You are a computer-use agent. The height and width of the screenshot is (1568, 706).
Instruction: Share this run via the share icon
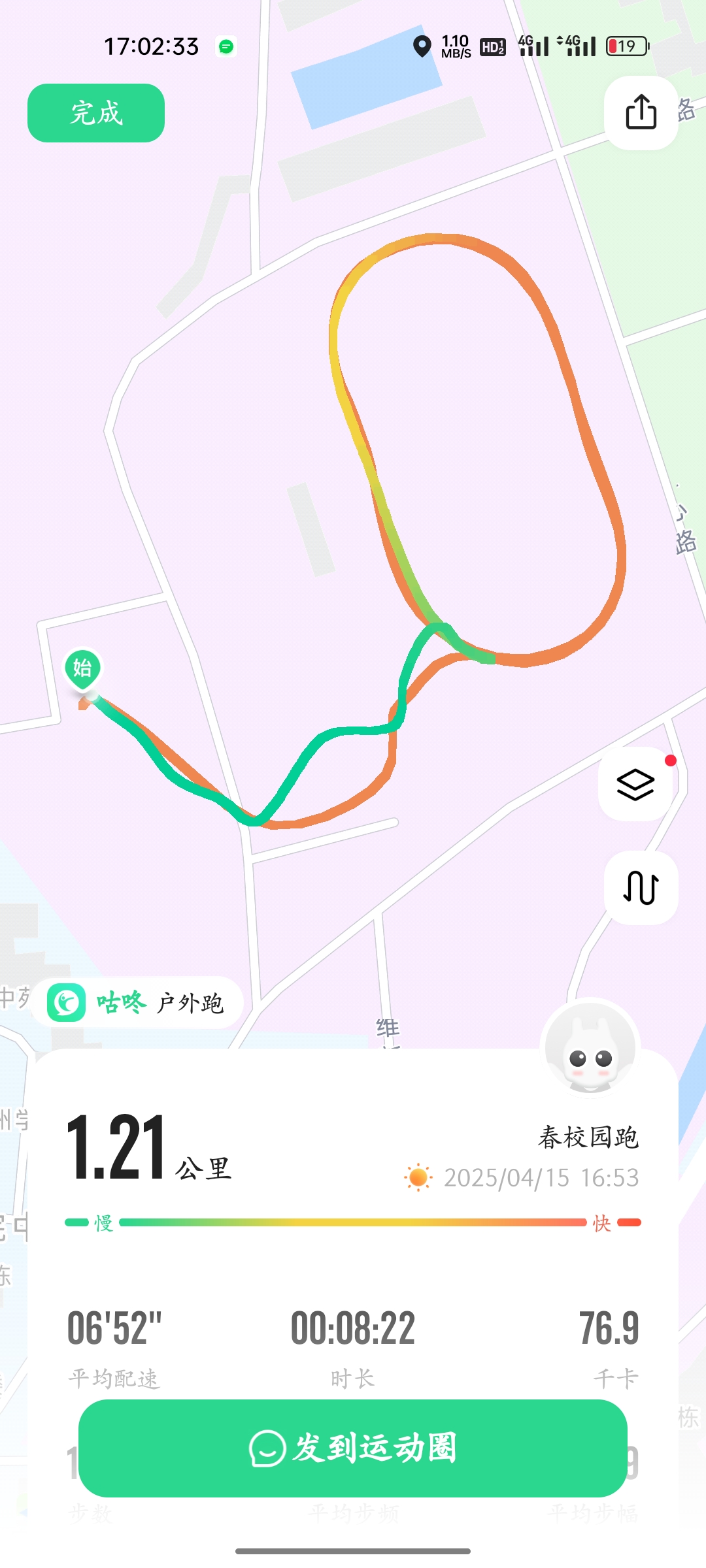[641, 112]
